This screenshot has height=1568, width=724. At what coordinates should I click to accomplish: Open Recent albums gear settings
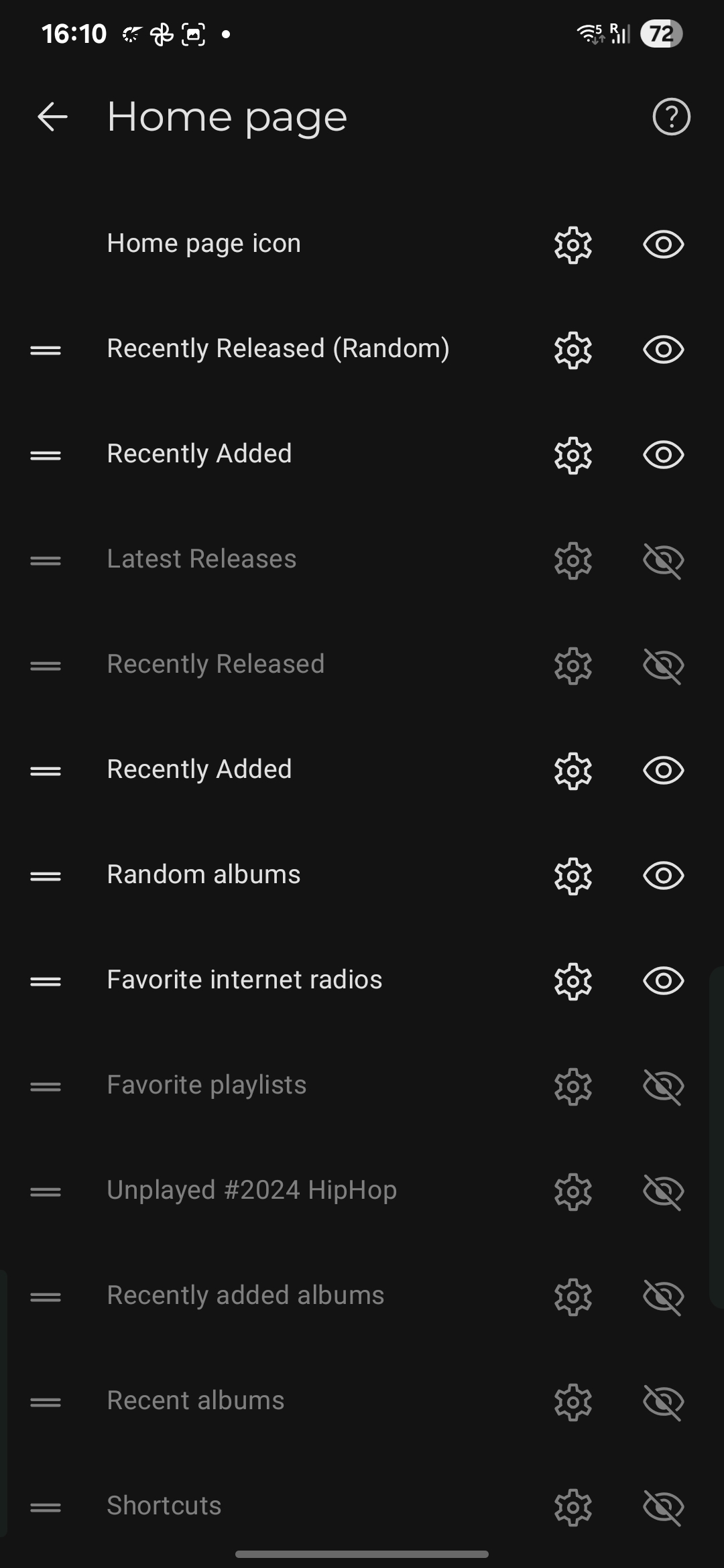pyautogui.click(x=573, y=1402)
